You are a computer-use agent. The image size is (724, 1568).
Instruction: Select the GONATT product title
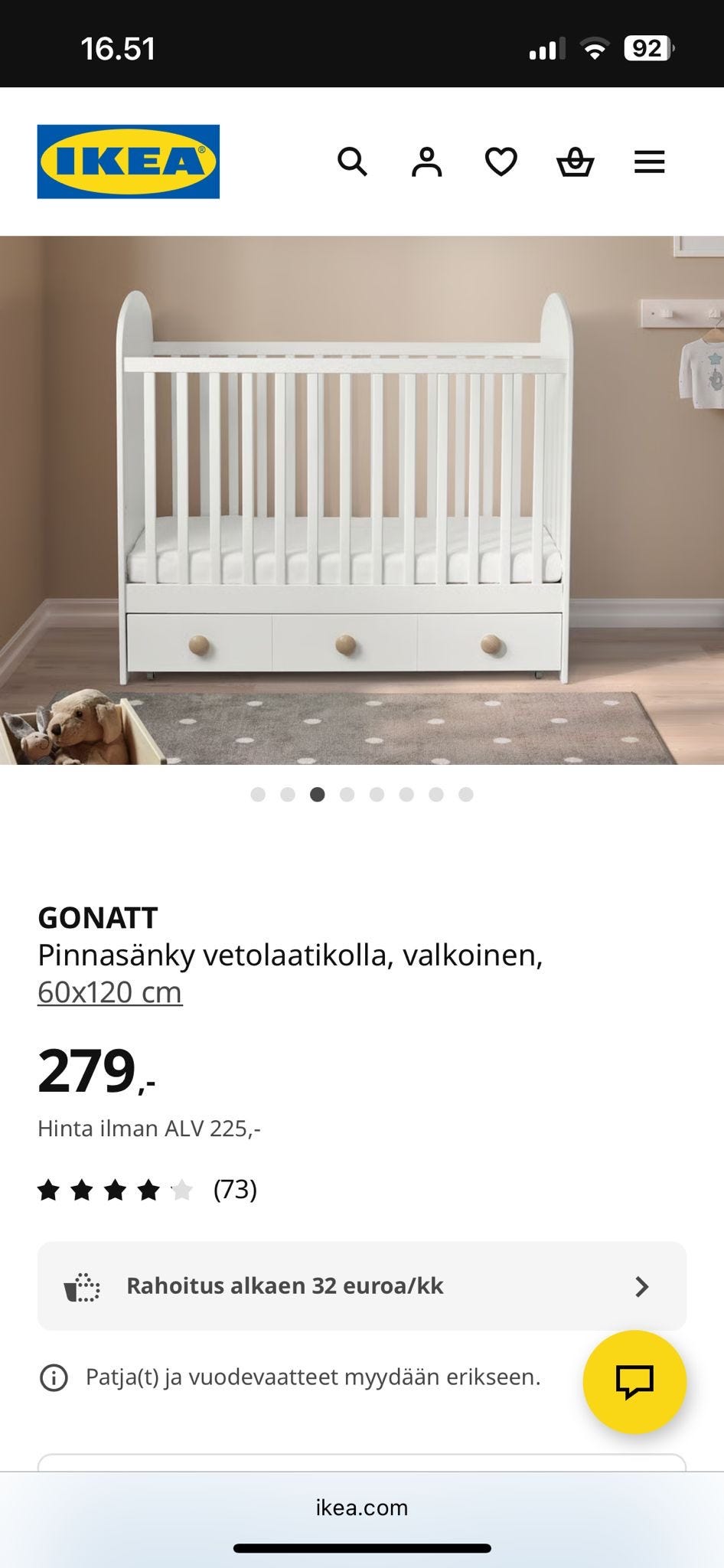(98, 916)
